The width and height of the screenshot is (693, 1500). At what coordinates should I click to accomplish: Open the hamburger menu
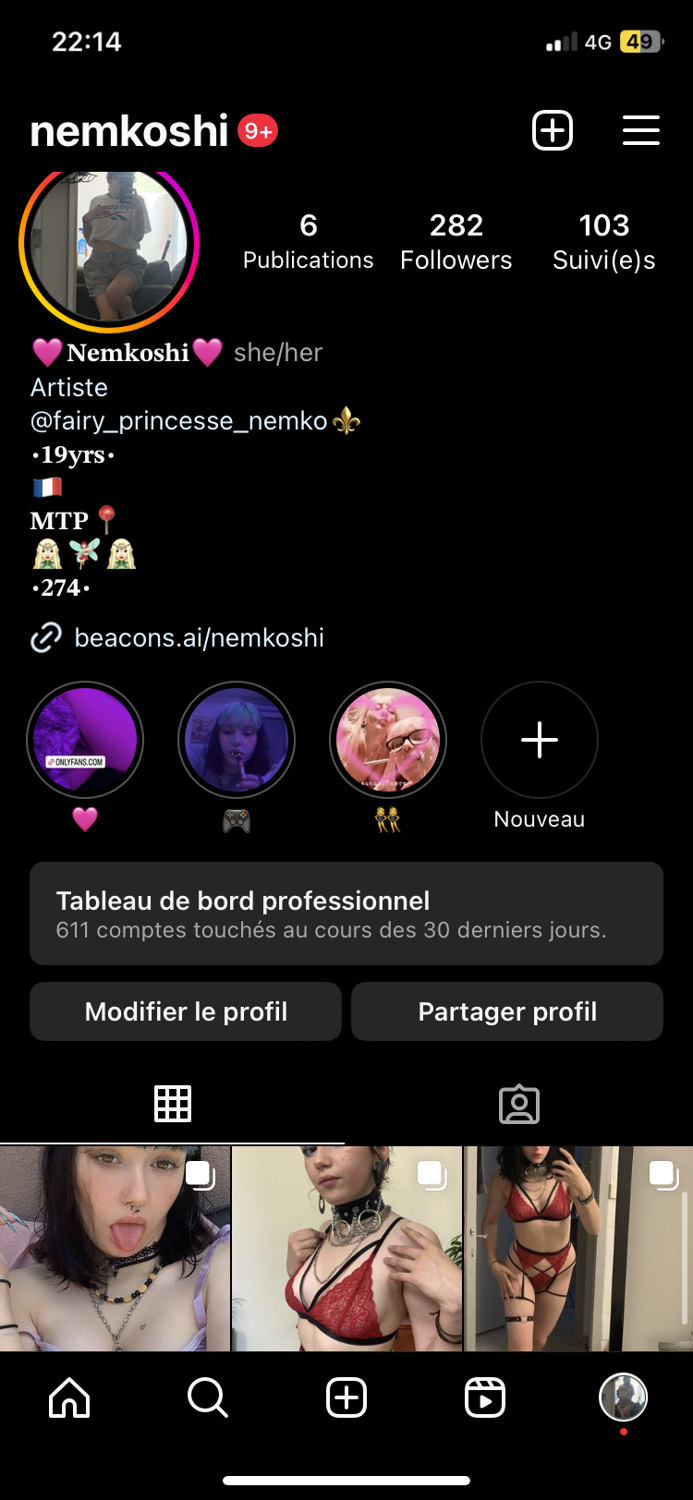click(x=641, y=131)
